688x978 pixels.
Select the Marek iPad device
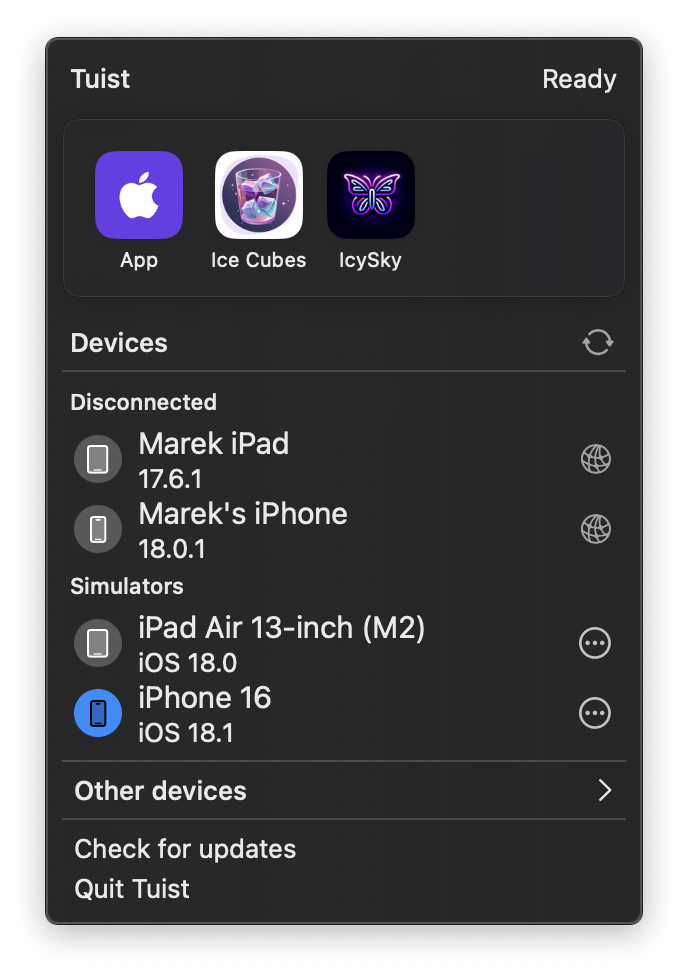coord(213,459)
